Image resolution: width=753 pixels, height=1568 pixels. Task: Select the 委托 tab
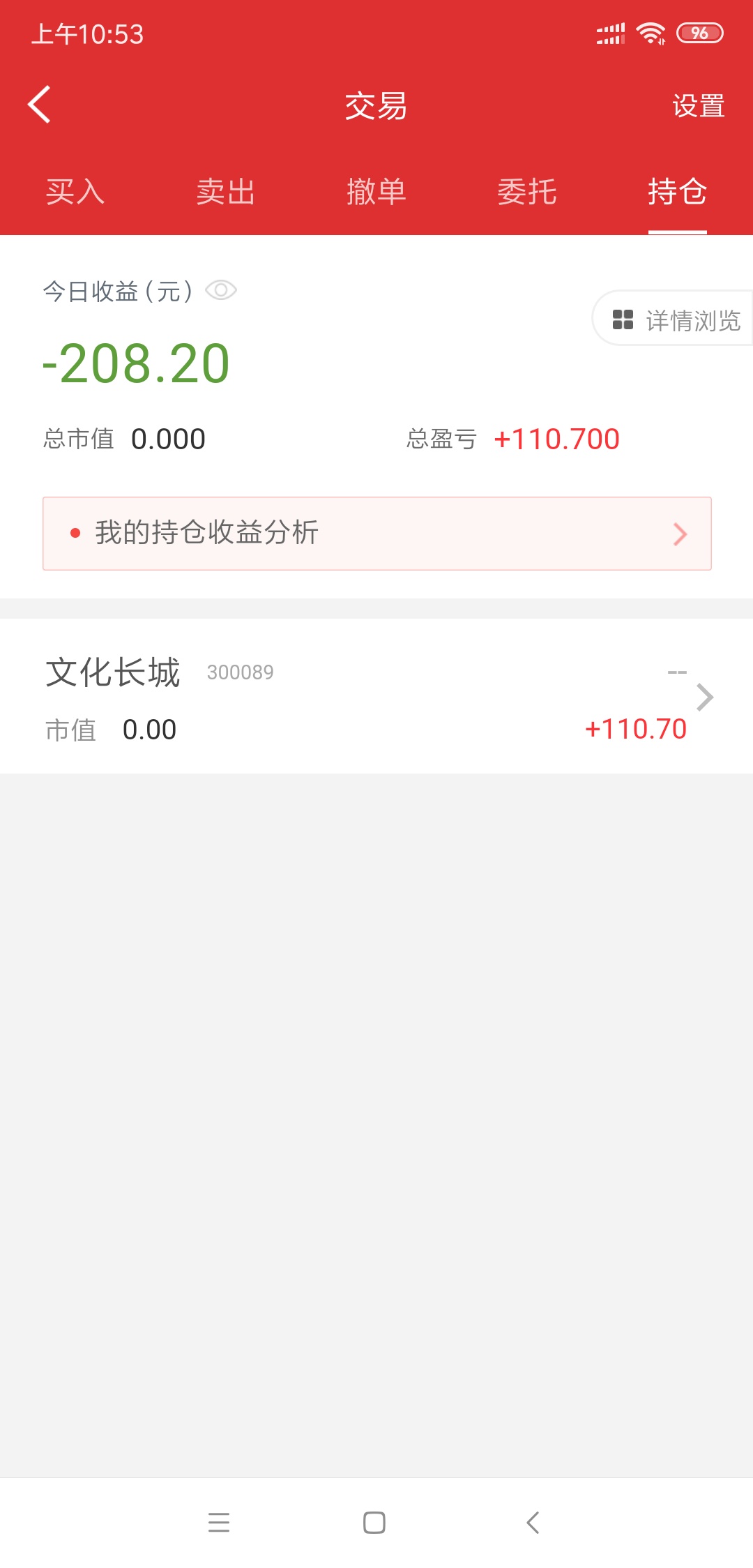click(x=527, y=192)
